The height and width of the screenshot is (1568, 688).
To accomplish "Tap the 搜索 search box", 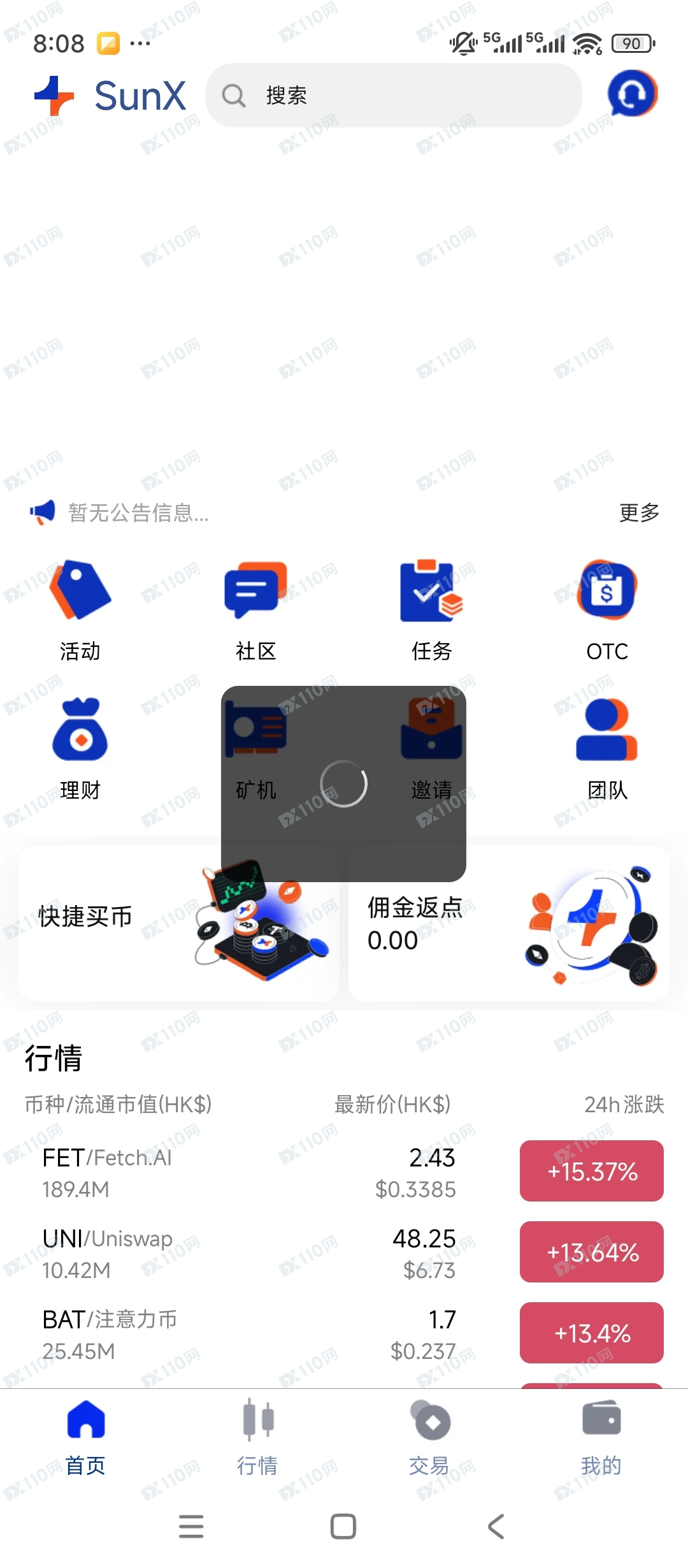I will pyautogui.click(x=394, y=96).
